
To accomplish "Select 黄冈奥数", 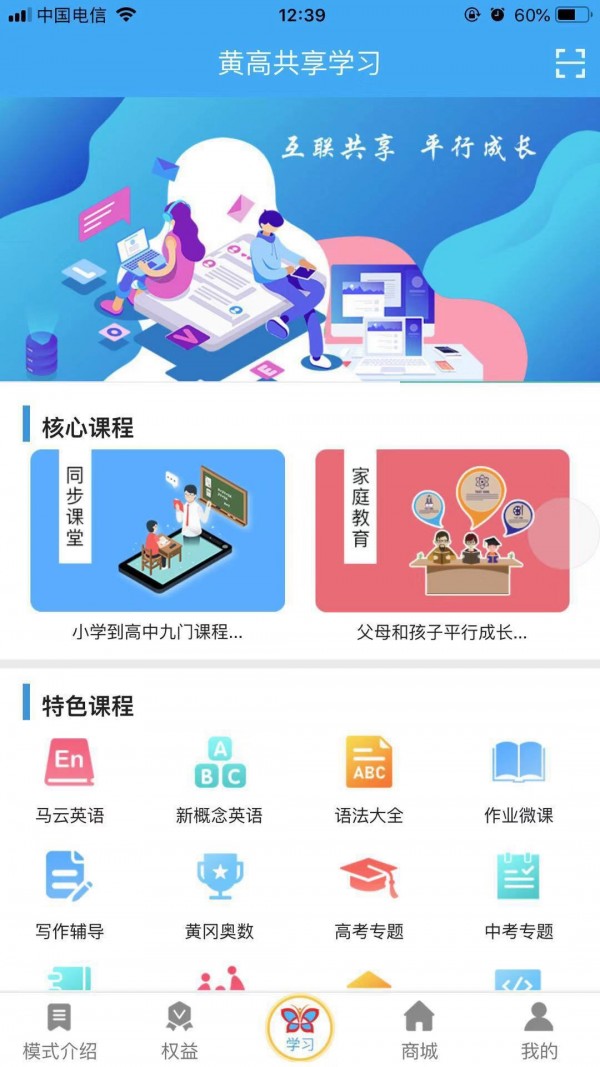I will (219, 895).
